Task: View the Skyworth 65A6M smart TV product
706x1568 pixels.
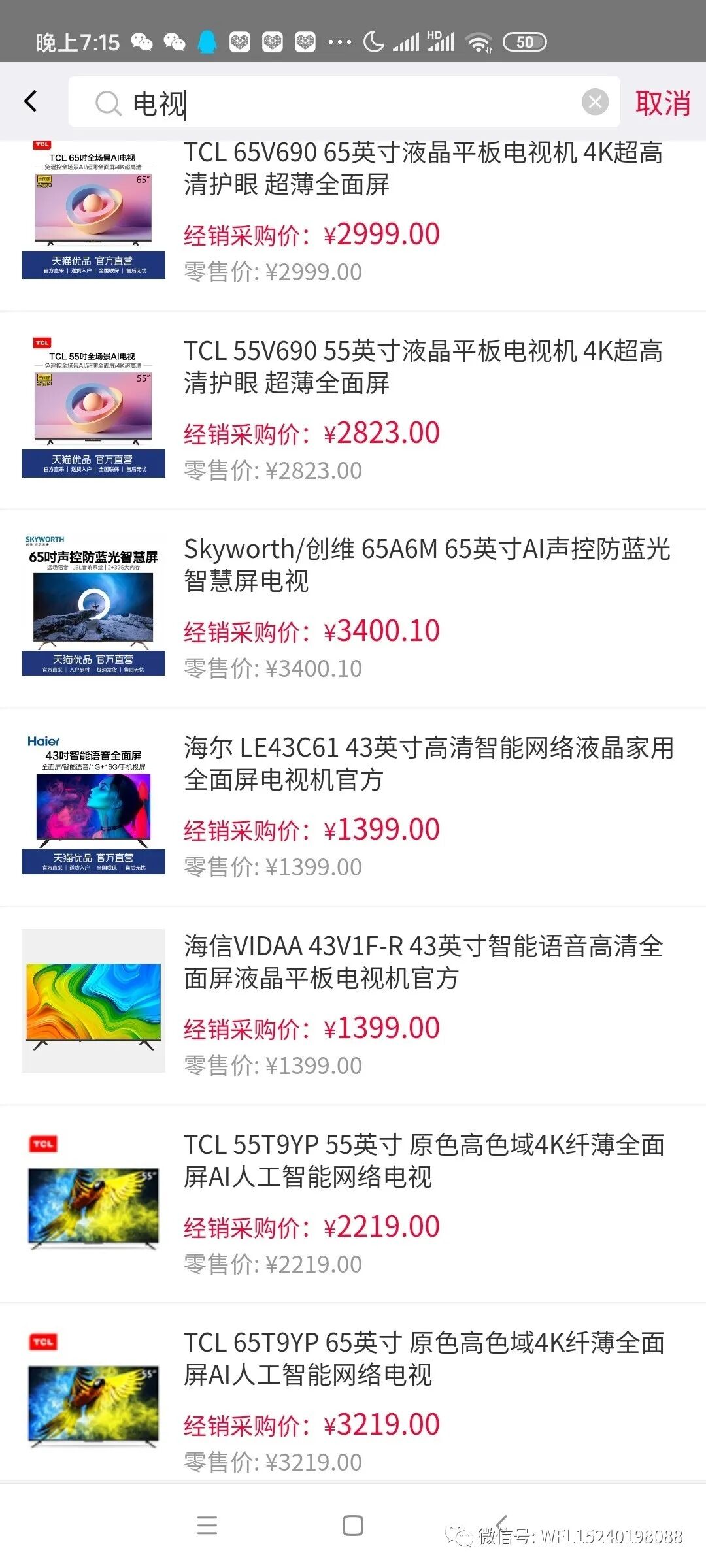Action: coord(426,565)
